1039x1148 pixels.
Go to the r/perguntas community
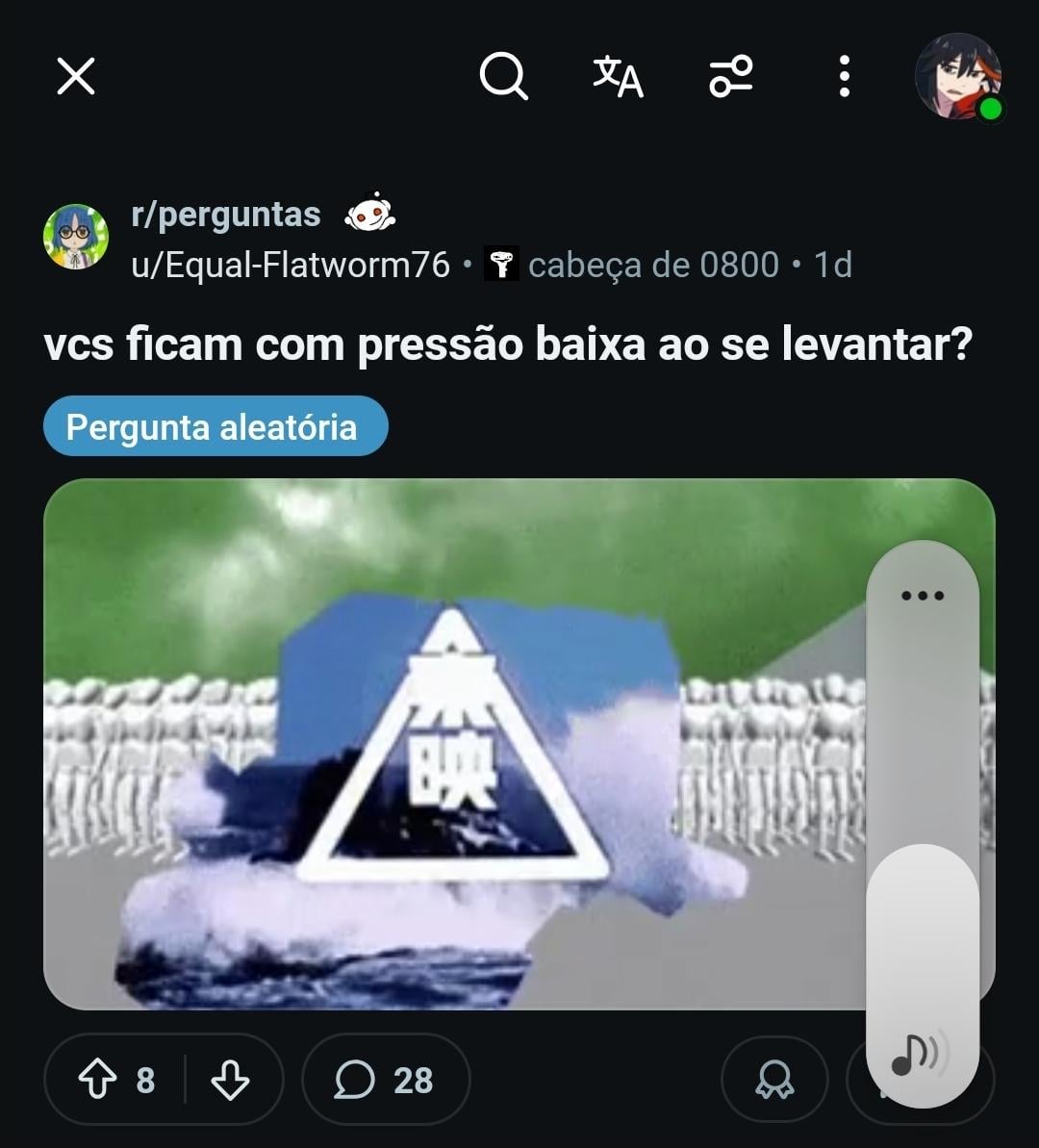pyautogui.click(x=226, y=215)
